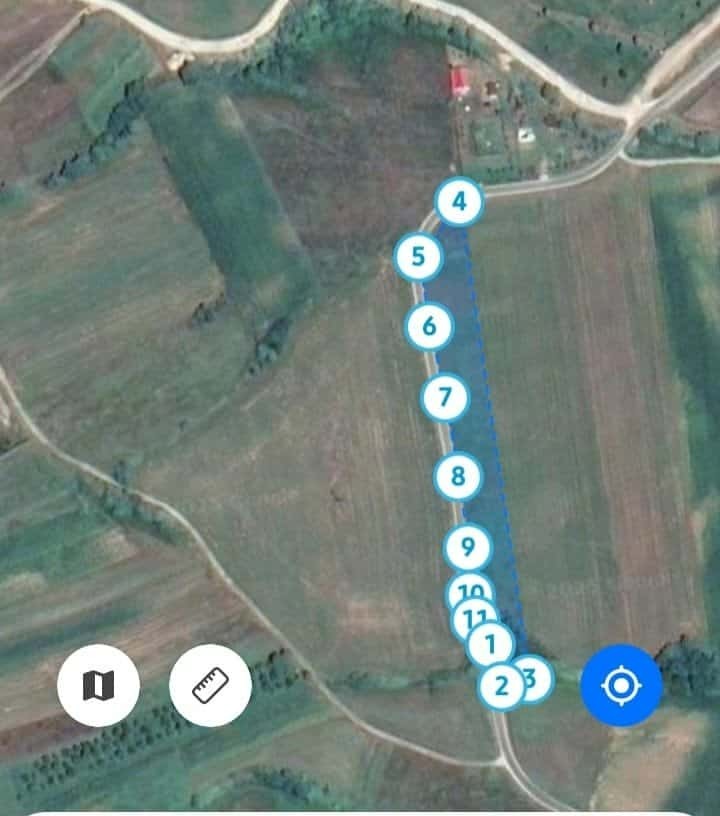Image resolution: width=720 pixels, height=816 pixels.
Task: Tap point 8 on the measured area
Action: [458, 476]
